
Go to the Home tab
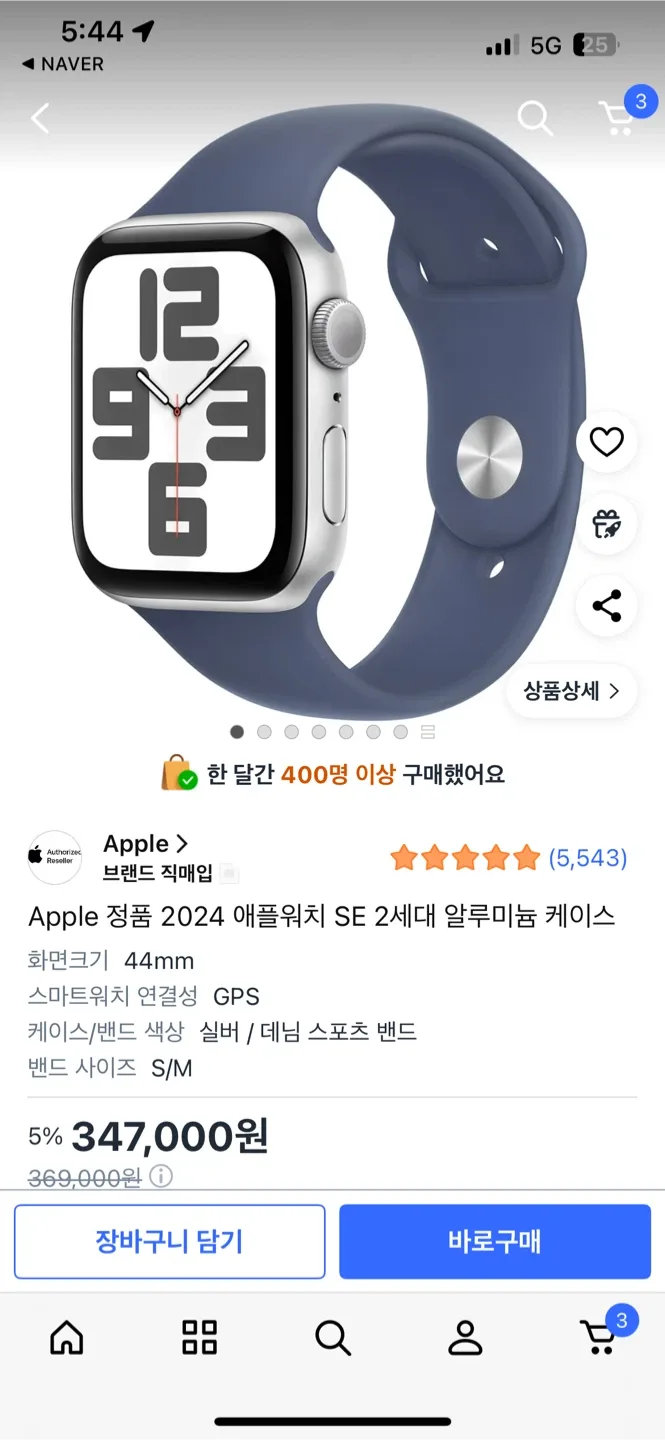tap(67, 1337)
